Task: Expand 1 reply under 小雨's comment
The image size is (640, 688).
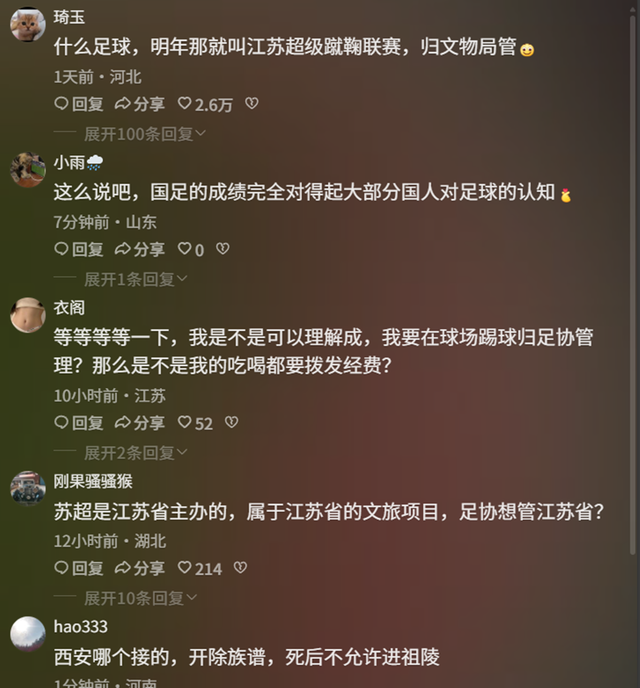Action: [x=134, y=279]
